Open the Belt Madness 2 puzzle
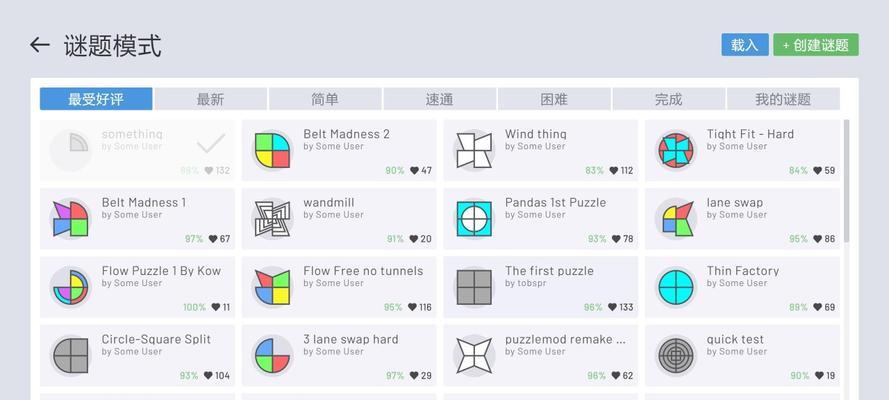 click(x=339, y=150)
